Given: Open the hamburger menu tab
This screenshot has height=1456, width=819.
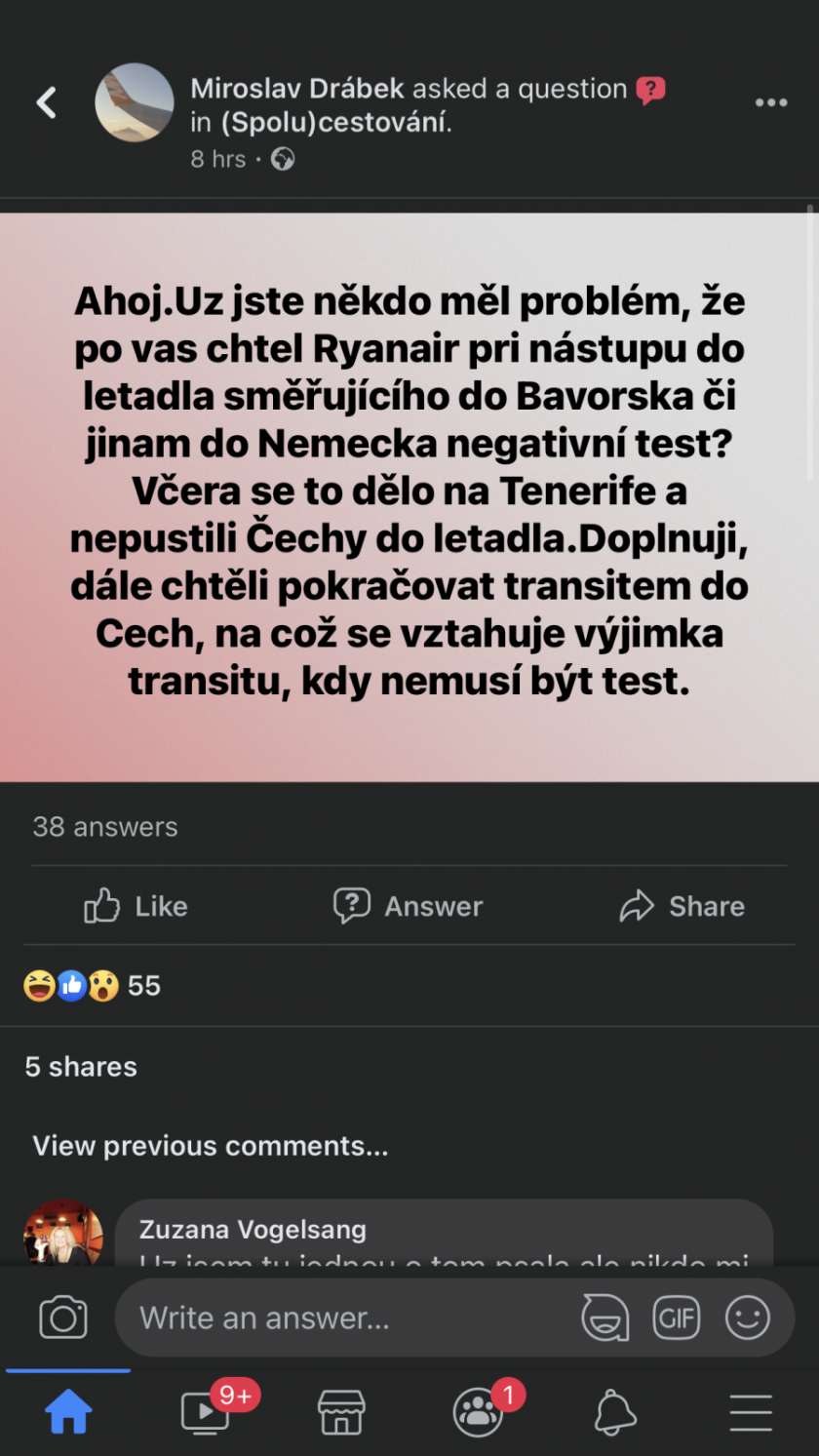Looking at the screenshot, I should tap(750, 1412).
